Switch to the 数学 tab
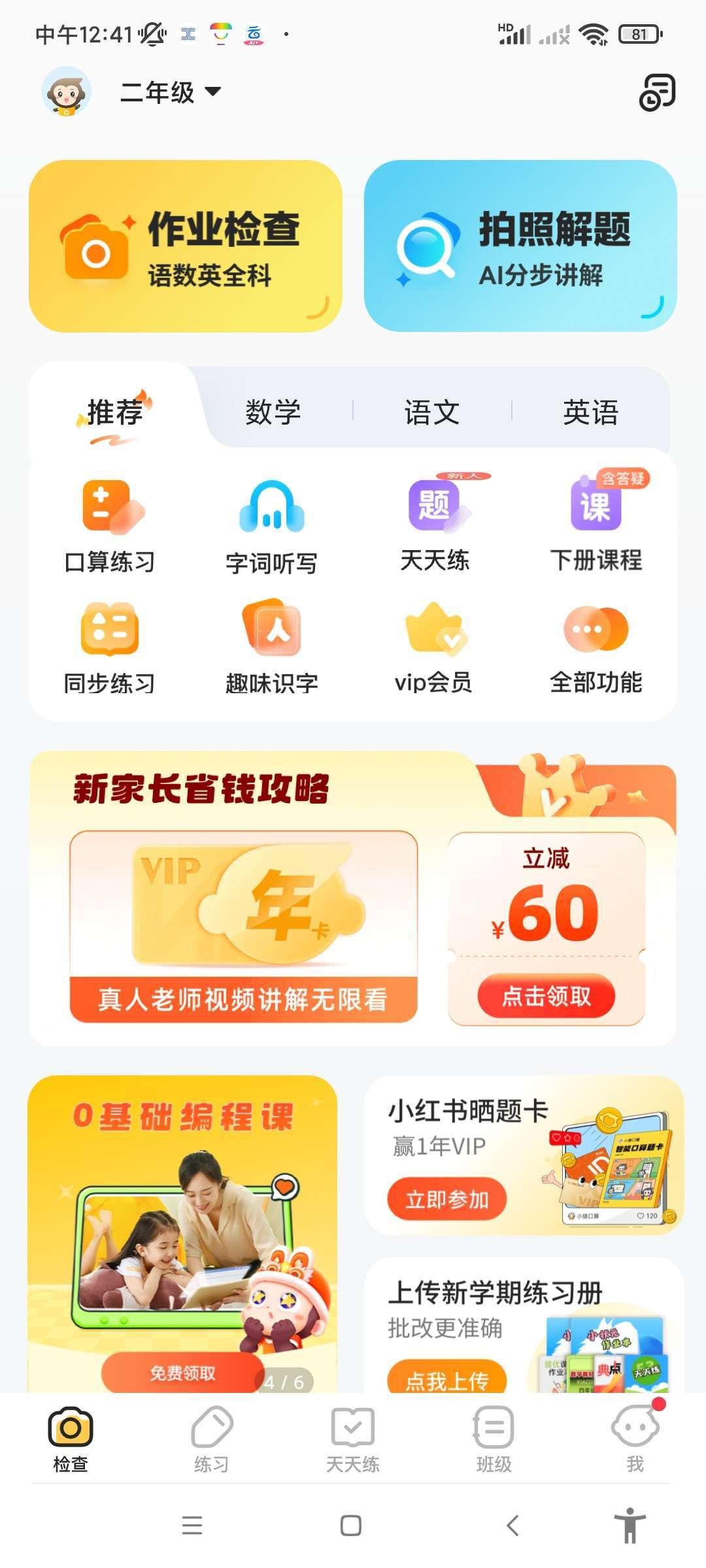Screen dimensions: 706x1568 273,412
